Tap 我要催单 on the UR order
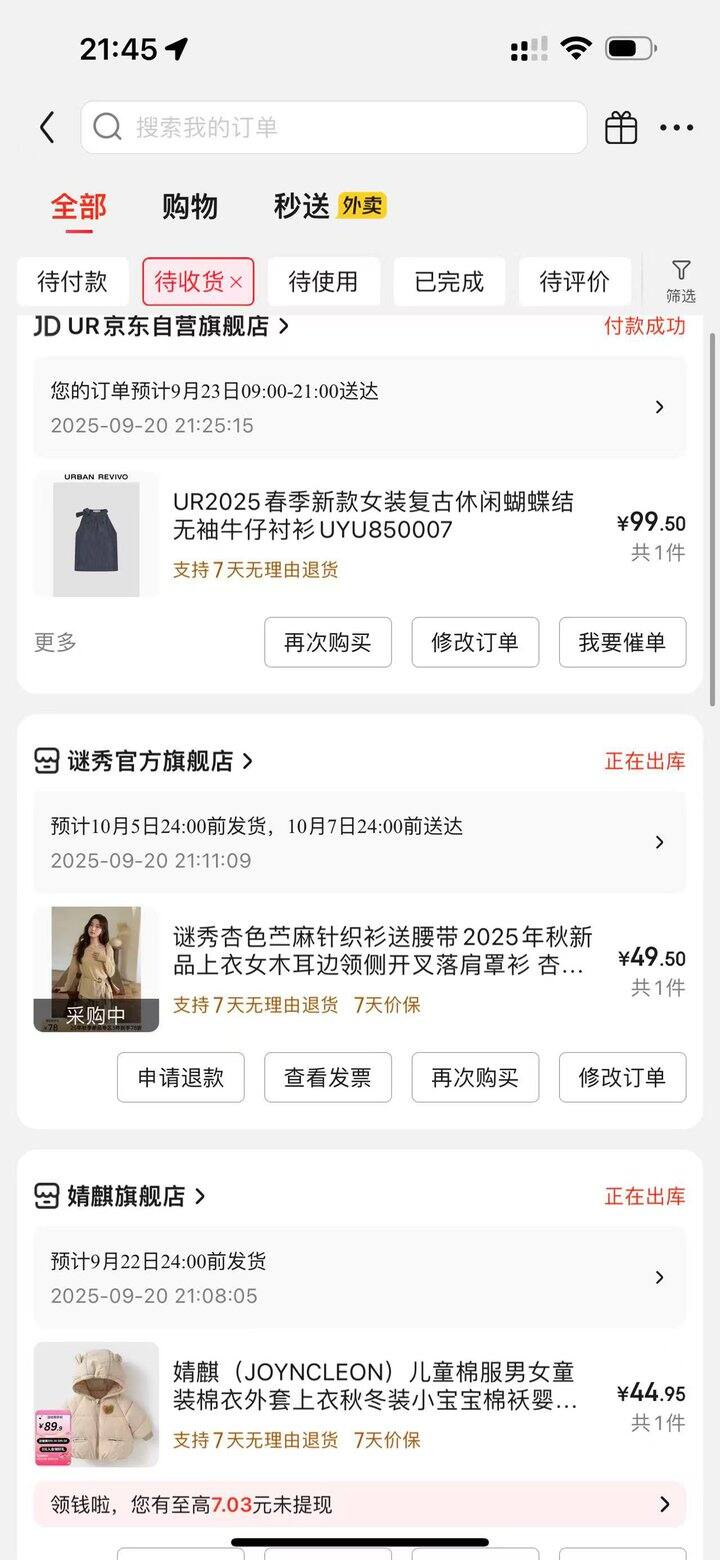Viewport: 720px width, 1560px height. pos(622,642)
